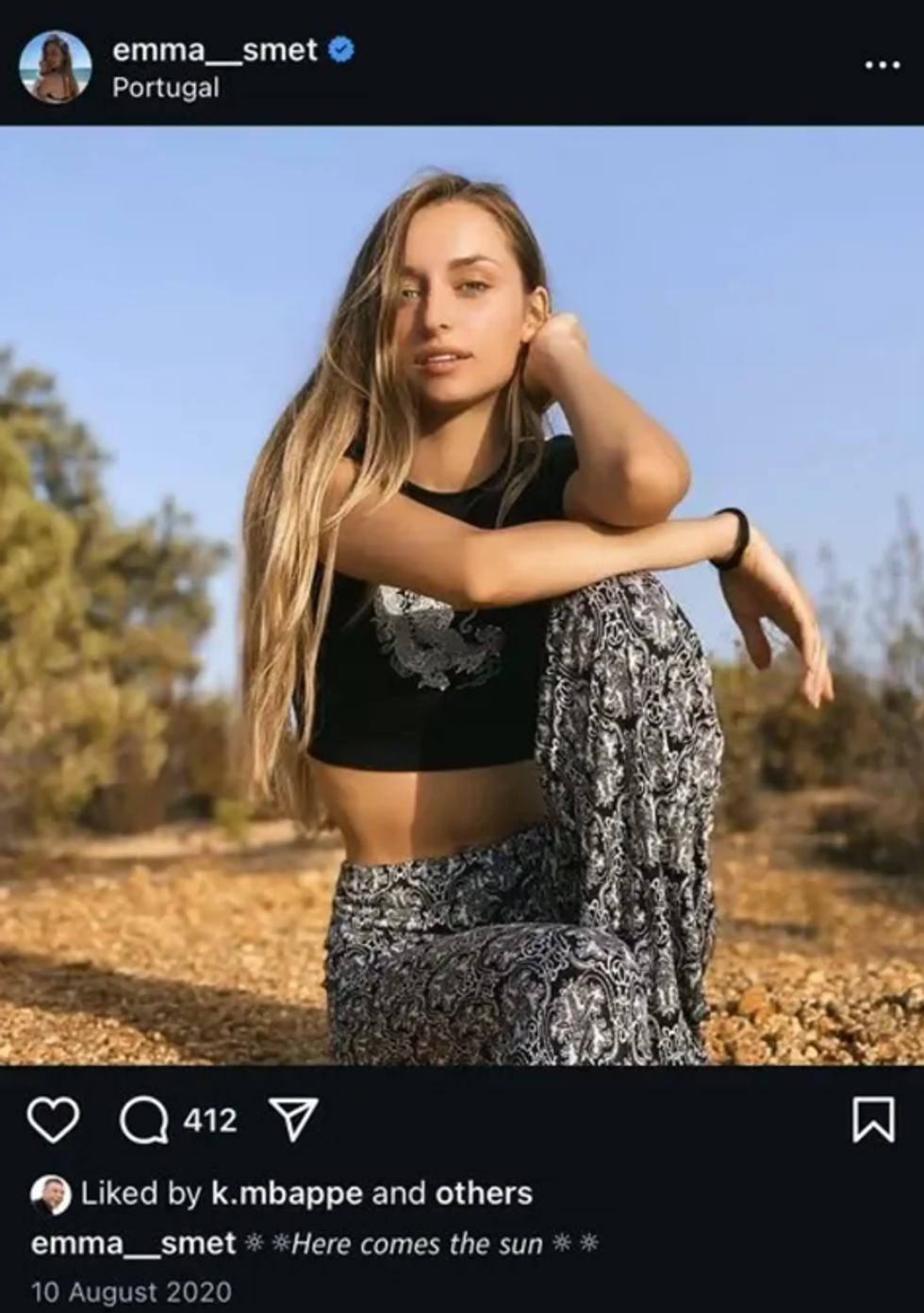Like this post with the heart icon

pos(53,1120)
